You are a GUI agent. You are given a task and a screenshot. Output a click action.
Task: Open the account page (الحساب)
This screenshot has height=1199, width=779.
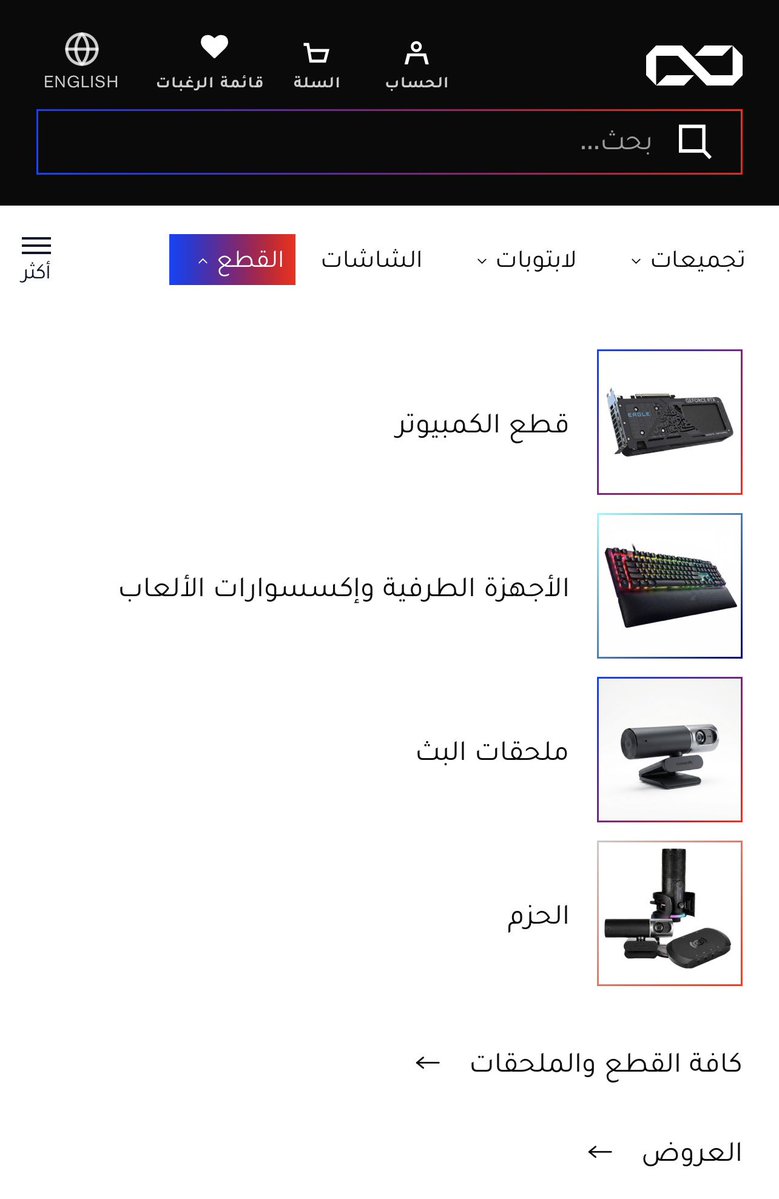pos(417,64)
